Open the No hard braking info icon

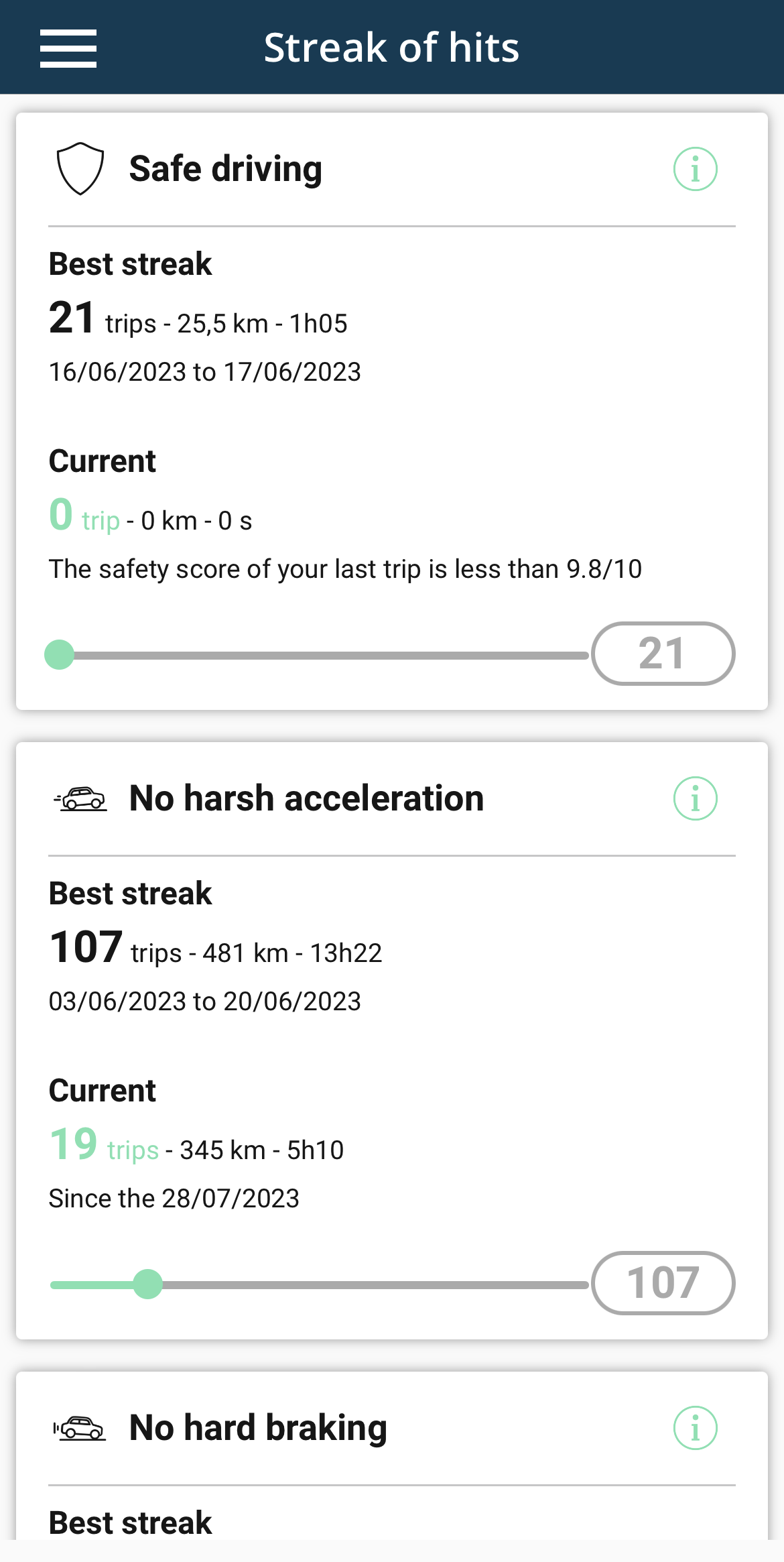tap(695, 1428)
